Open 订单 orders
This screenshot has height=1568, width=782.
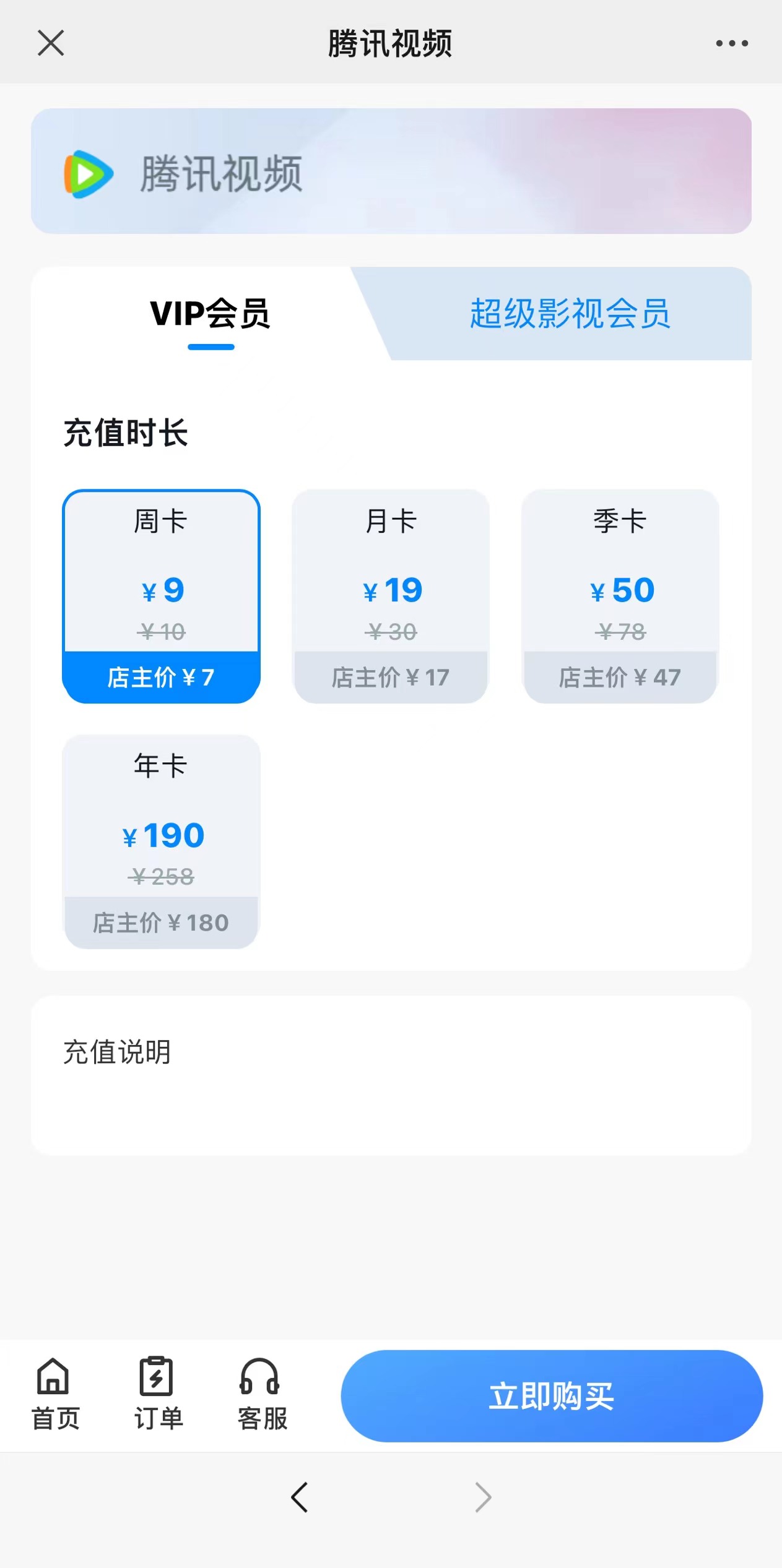coord(158,1394)
